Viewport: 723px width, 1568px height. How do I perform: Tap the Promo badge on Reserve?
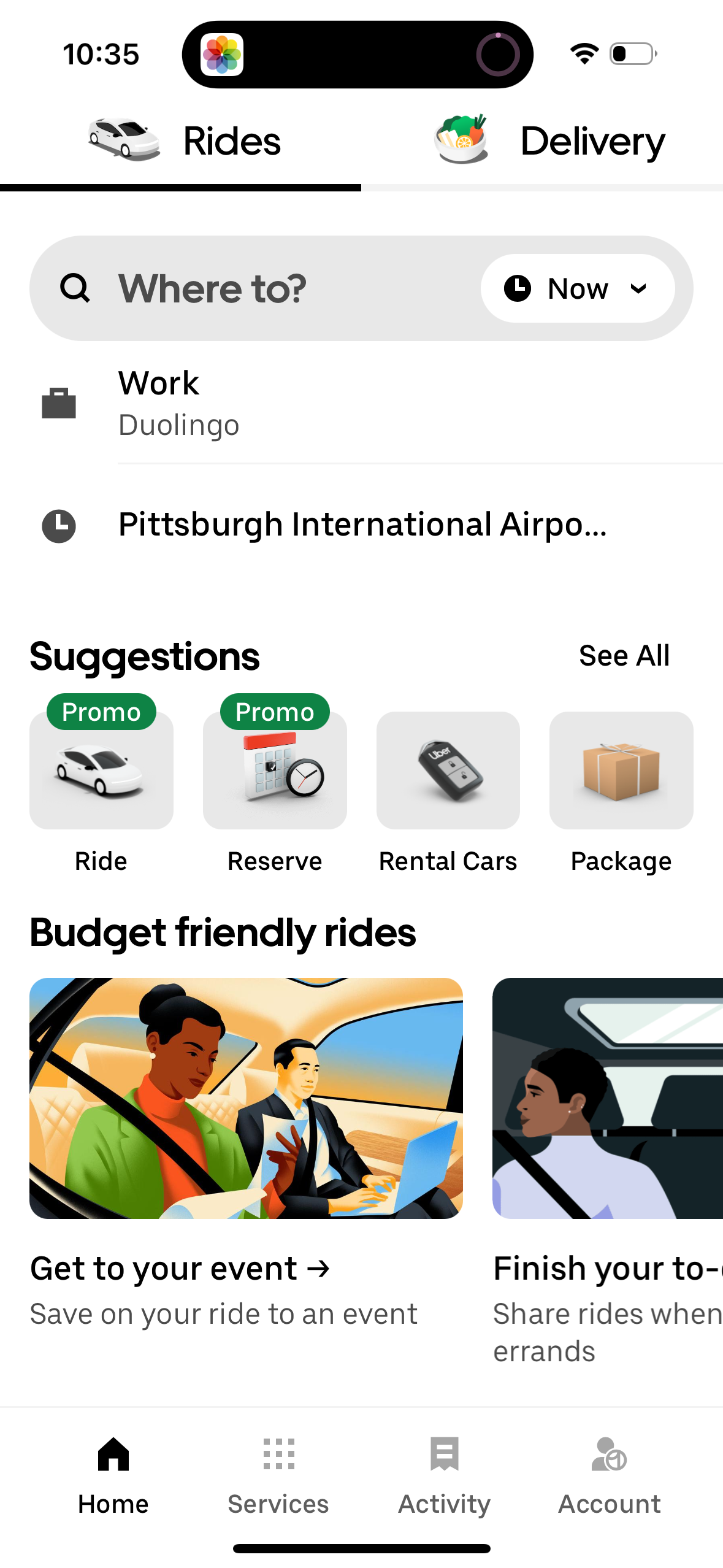pyautogui.click(x=274, y=712)
